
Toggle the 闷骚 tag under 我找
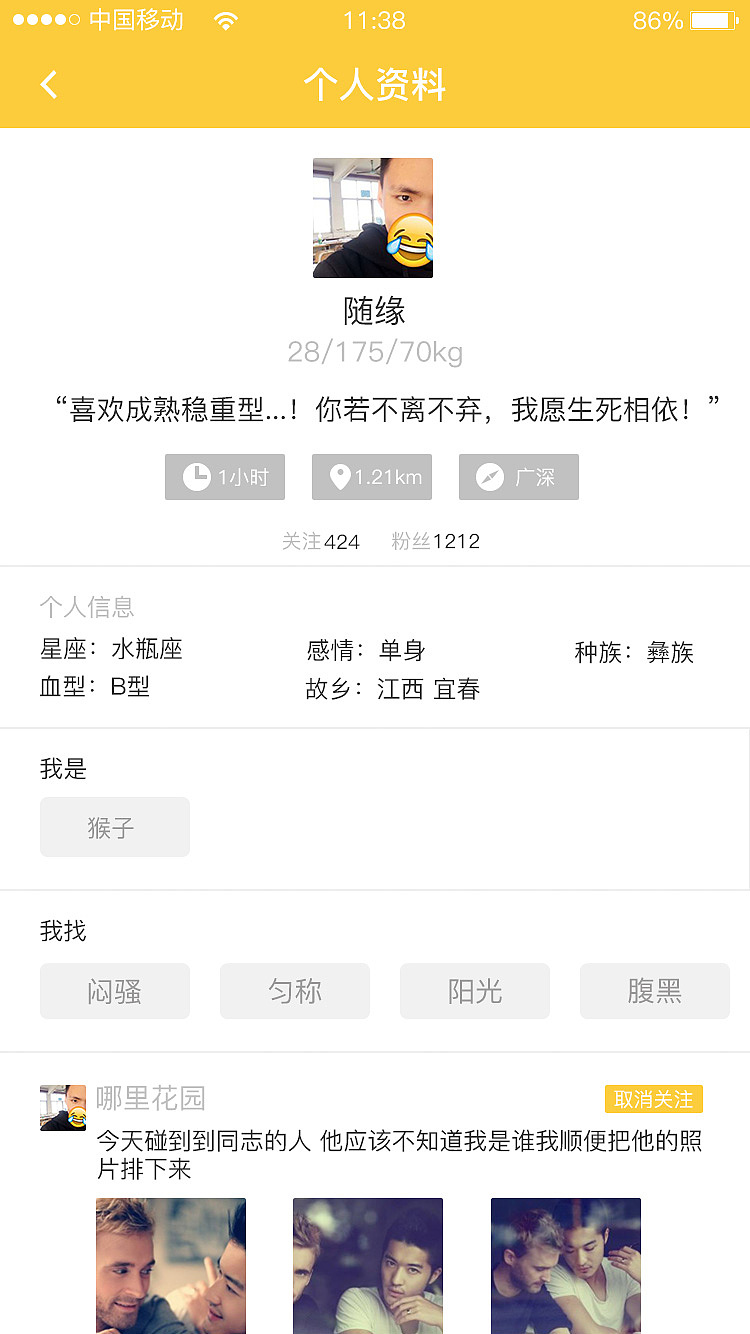click(114, 991)
